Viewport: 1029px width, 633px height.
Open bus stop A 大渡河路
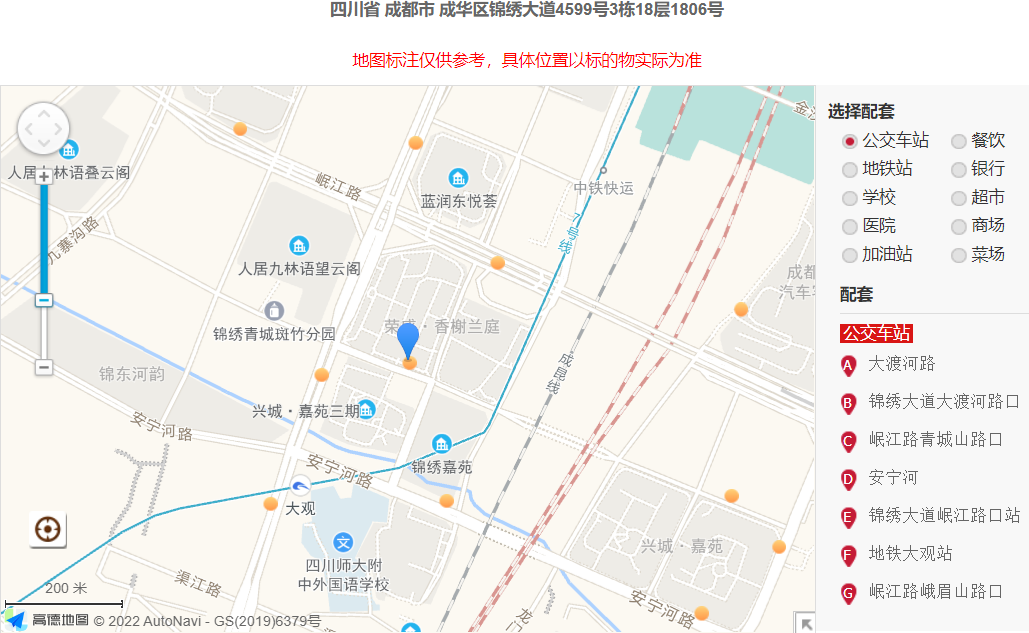tap(902, 364)
